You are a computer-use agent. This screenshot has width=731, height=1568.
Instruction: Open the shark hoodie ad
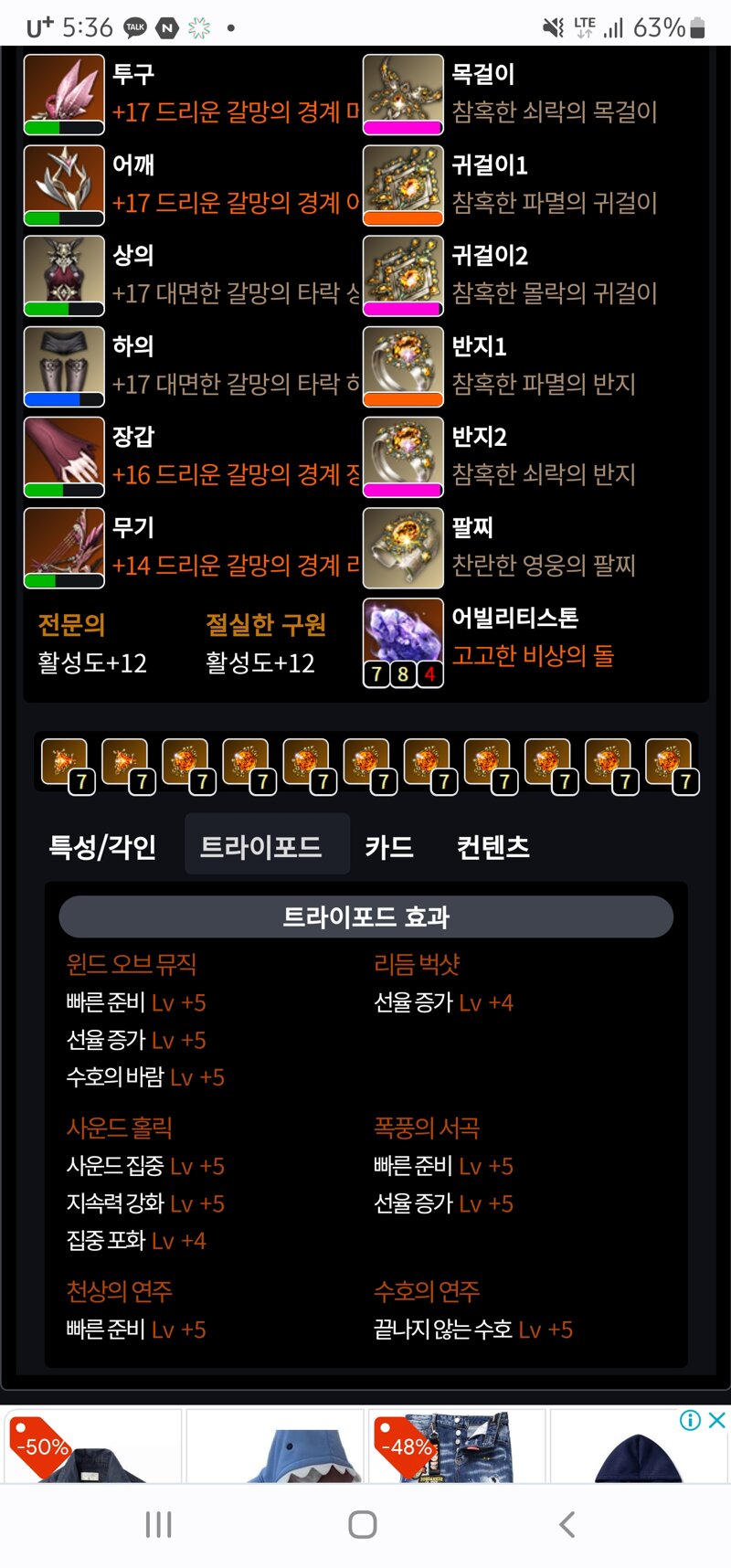[274, 1447]
